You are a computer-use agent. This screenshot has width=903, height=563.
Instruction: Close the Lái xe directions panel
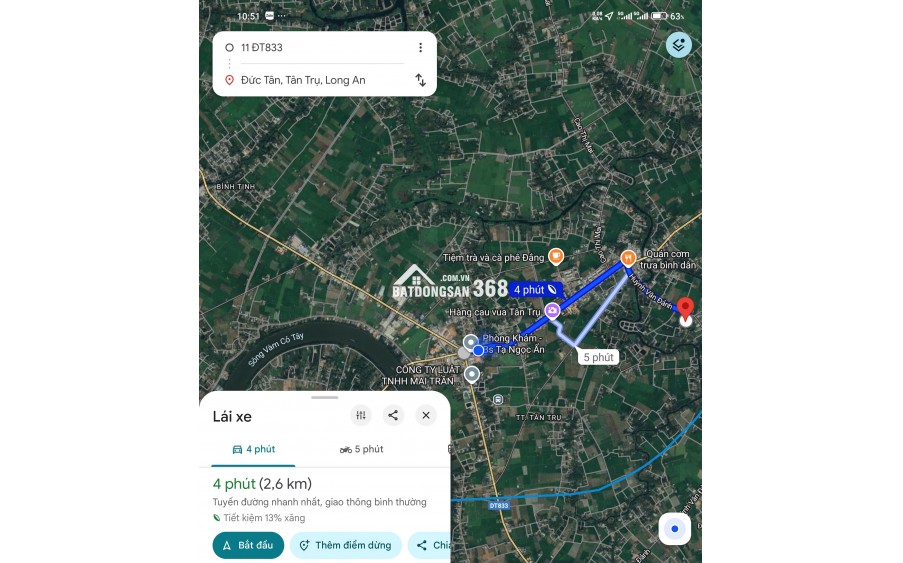click(x=426, y=415)
